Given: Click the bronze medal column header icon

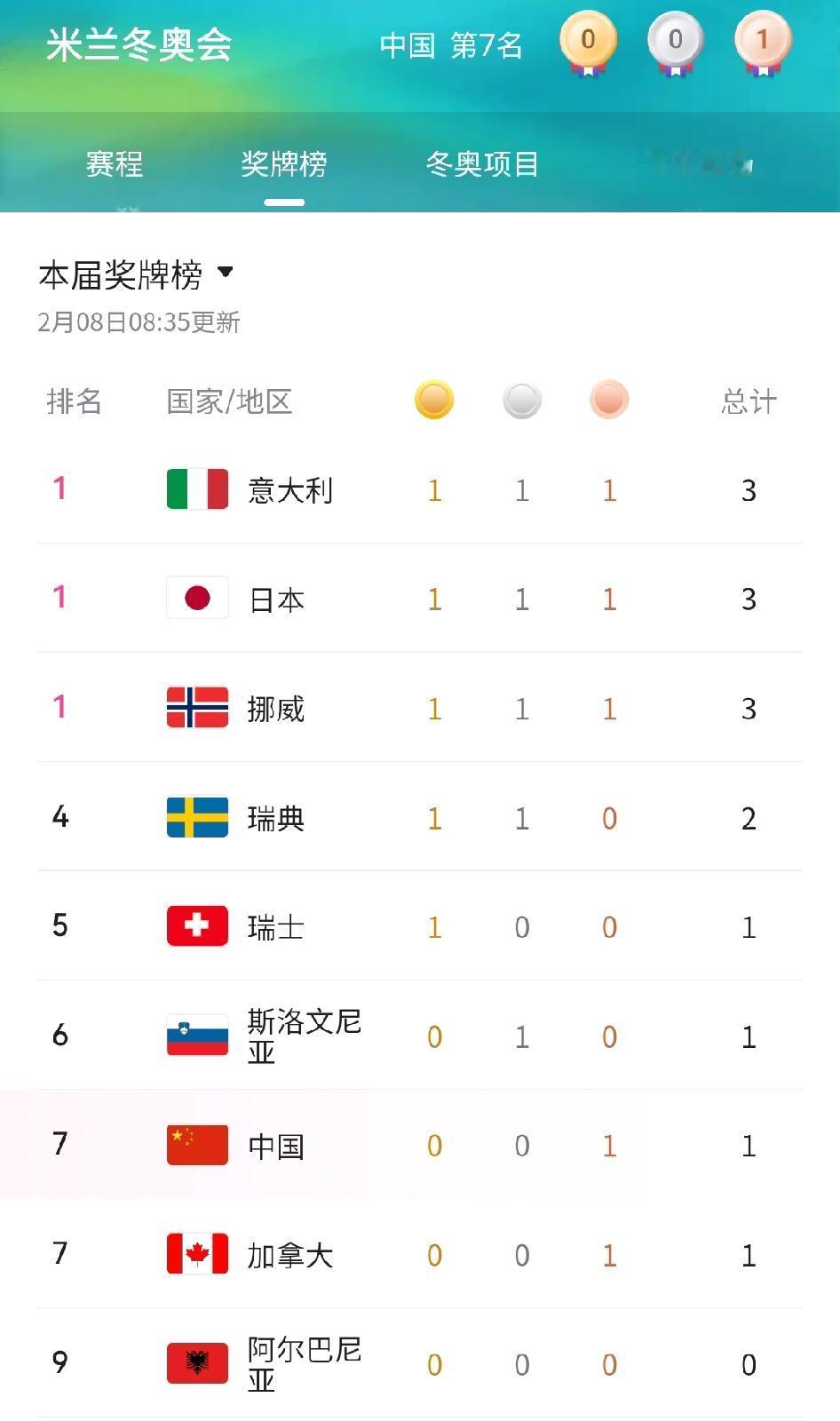Looking at the screenshot, I should coord(609,401).
